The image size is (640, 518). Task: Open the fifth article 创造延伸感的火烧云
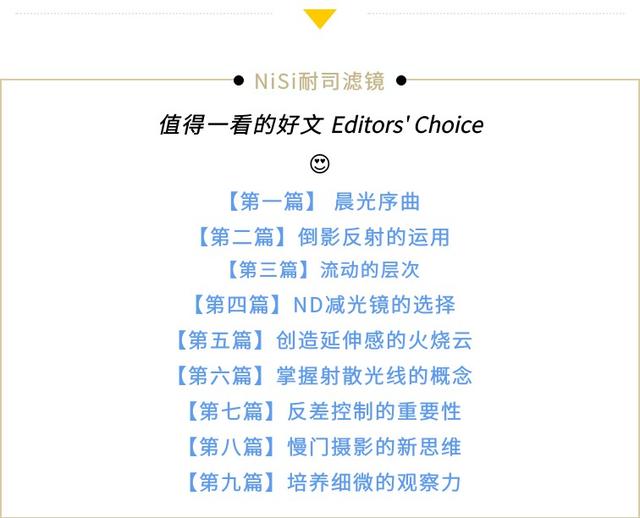(x=320, y=340)
